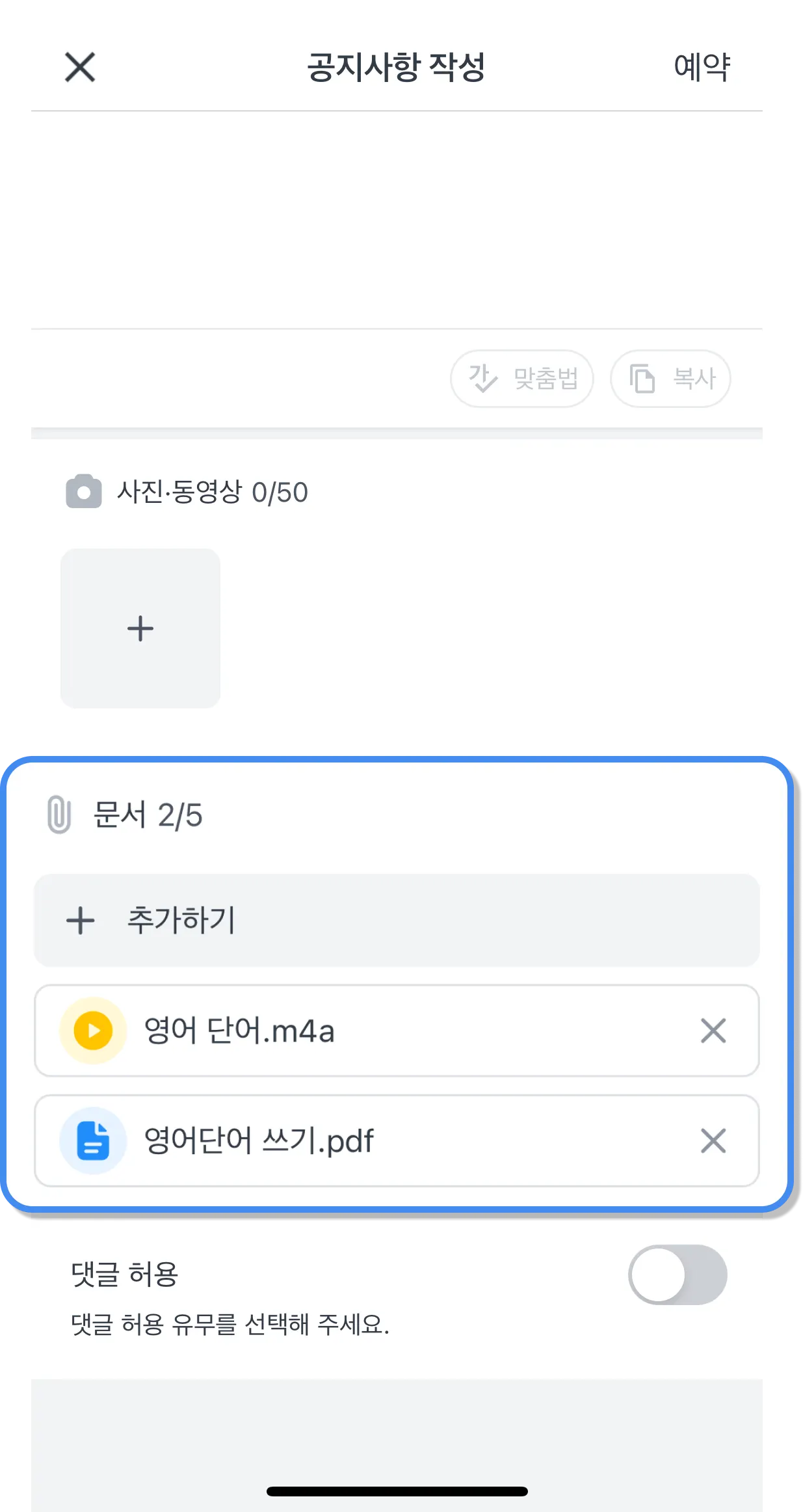803x1512 pixels.
Task: Focus the notice content text area
Action: [x=397, y=220]
